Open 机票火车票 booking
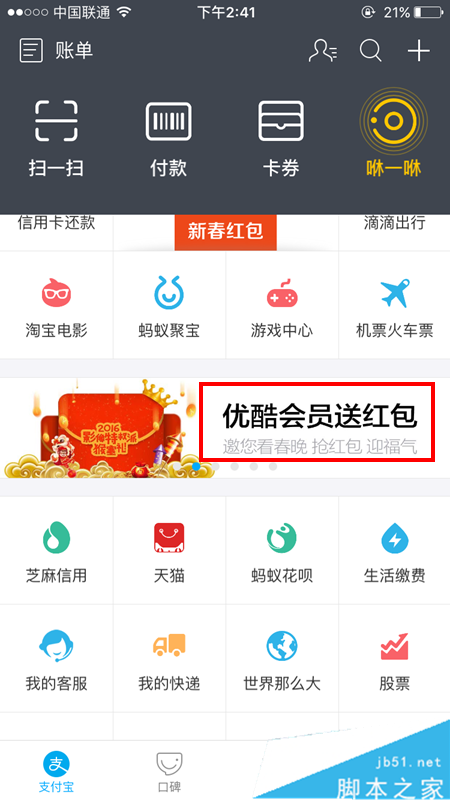 click(x=394, y=307)
